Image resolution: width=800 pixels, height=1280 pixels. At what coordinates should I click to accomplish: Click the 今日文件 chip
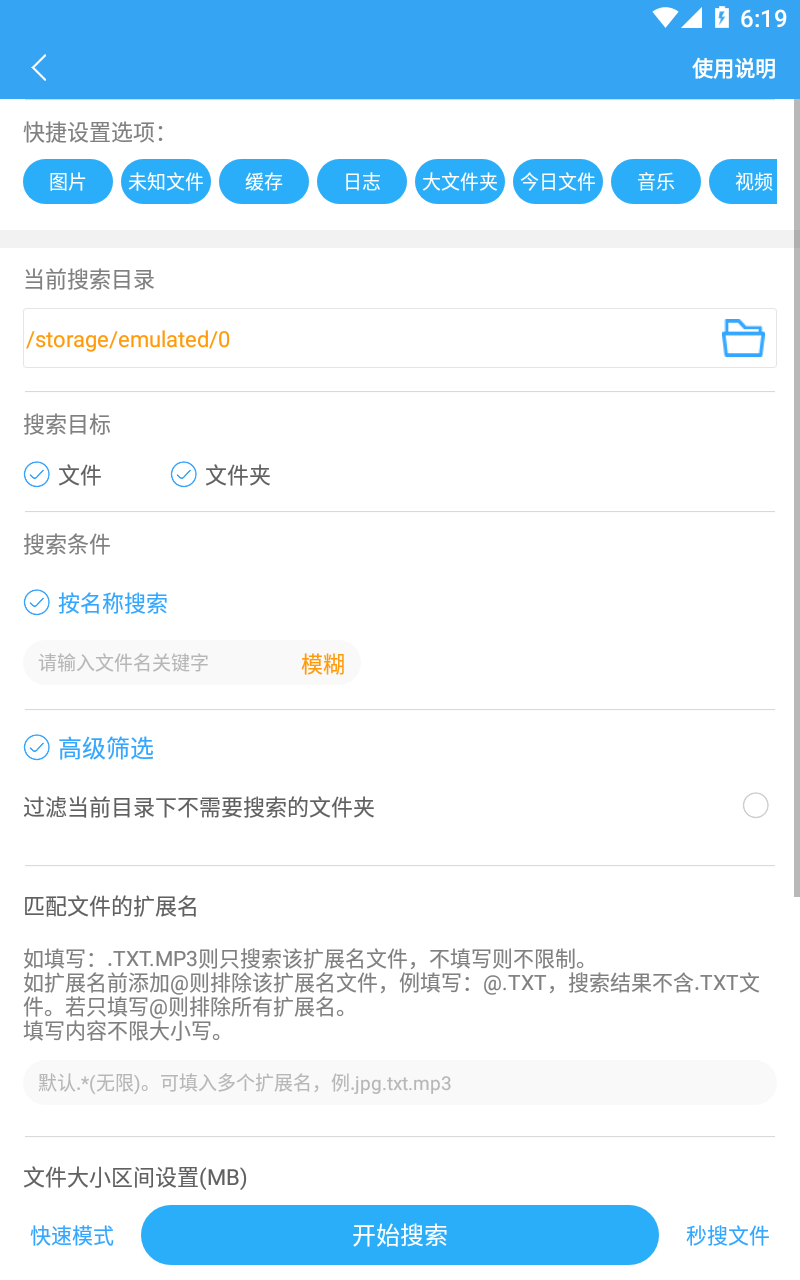click(558, 181)
